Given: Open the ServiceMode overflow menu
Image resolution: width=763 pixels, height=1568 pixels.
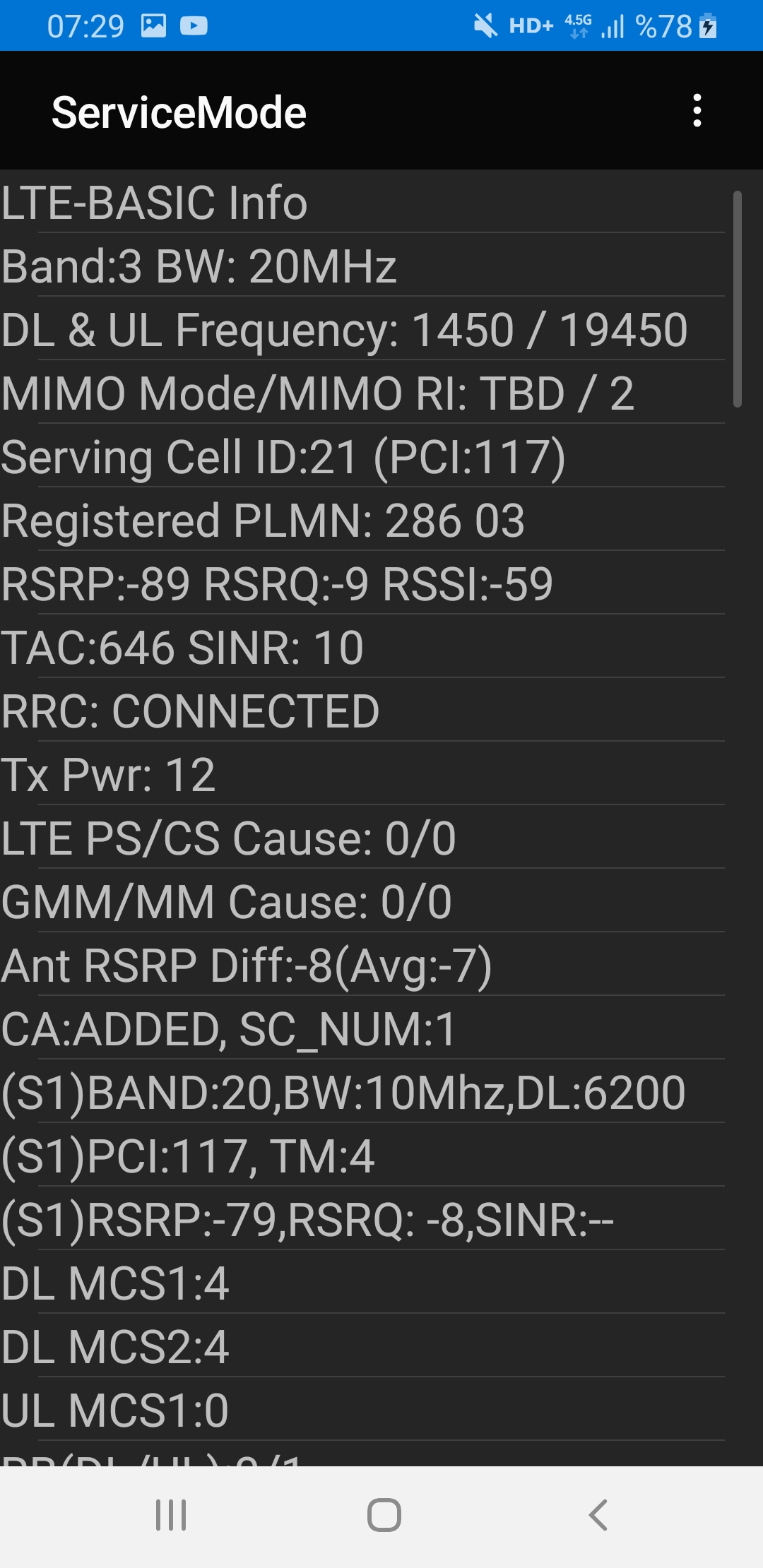Looking at the screenshot, I should click(x=697, y=111).
